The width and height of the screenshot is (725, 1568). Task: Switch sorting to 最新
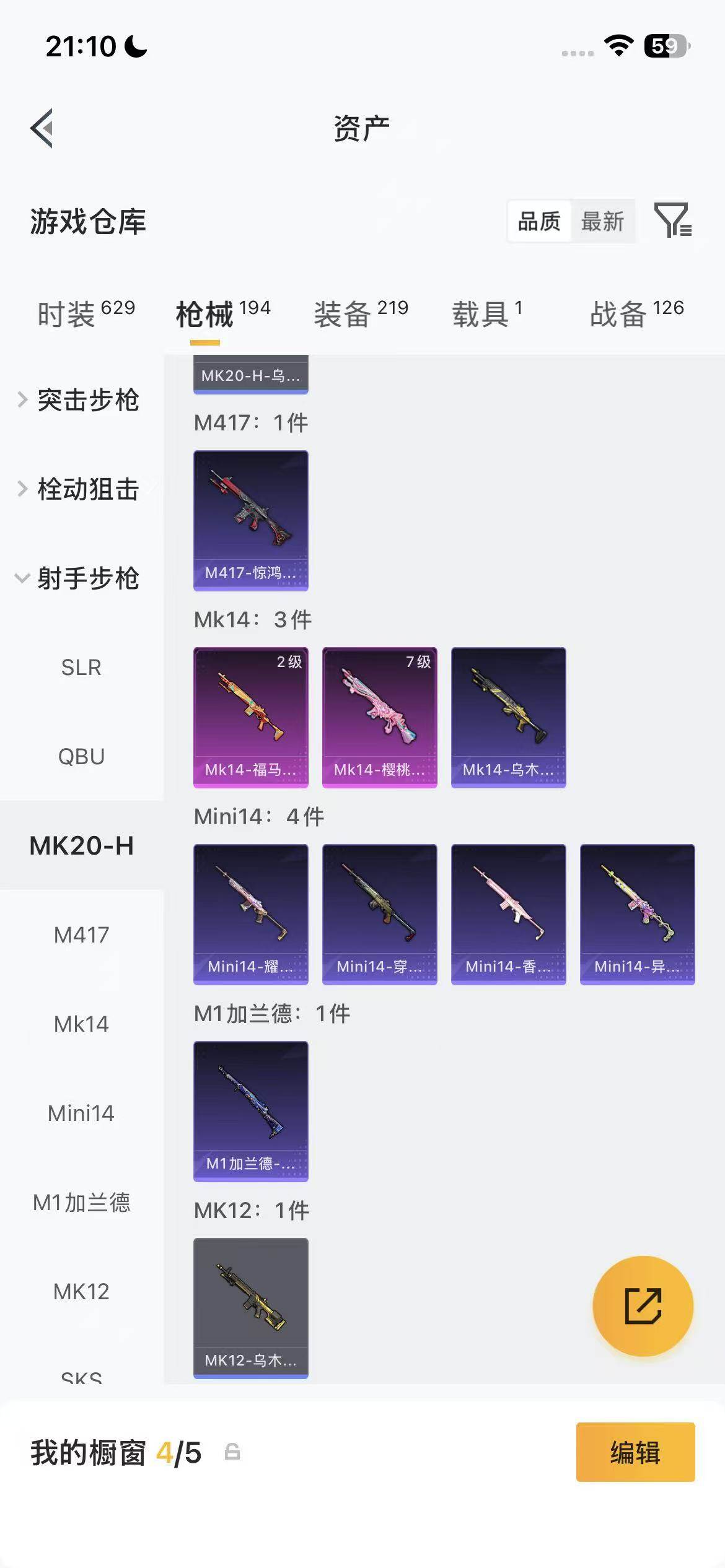click(604, 222)
